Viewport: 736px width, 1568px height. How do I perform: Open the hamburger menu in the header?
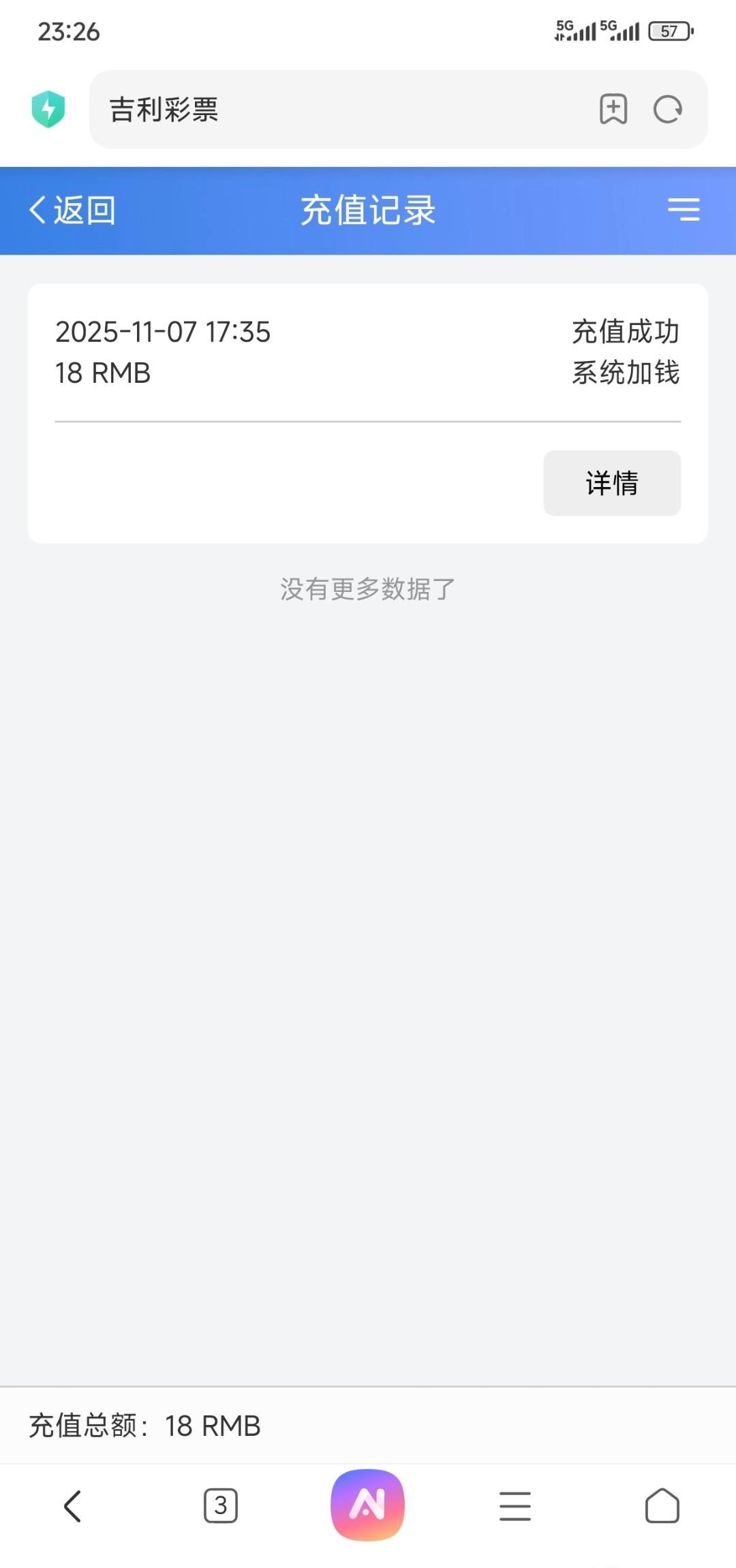pyautogui.click(x=684, y=209)
